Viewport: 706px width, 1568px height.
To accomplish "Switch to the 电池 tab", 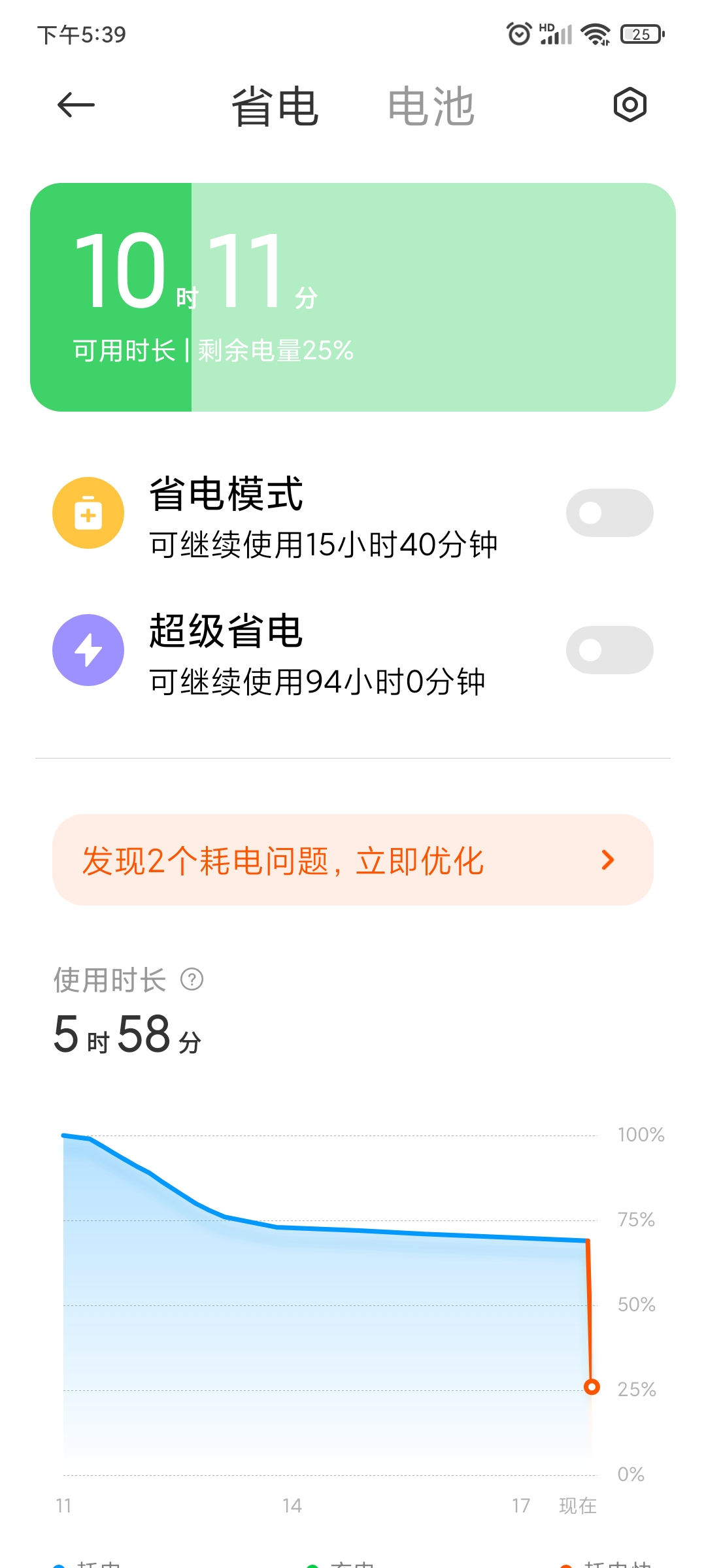I will [x=431, y=106].
